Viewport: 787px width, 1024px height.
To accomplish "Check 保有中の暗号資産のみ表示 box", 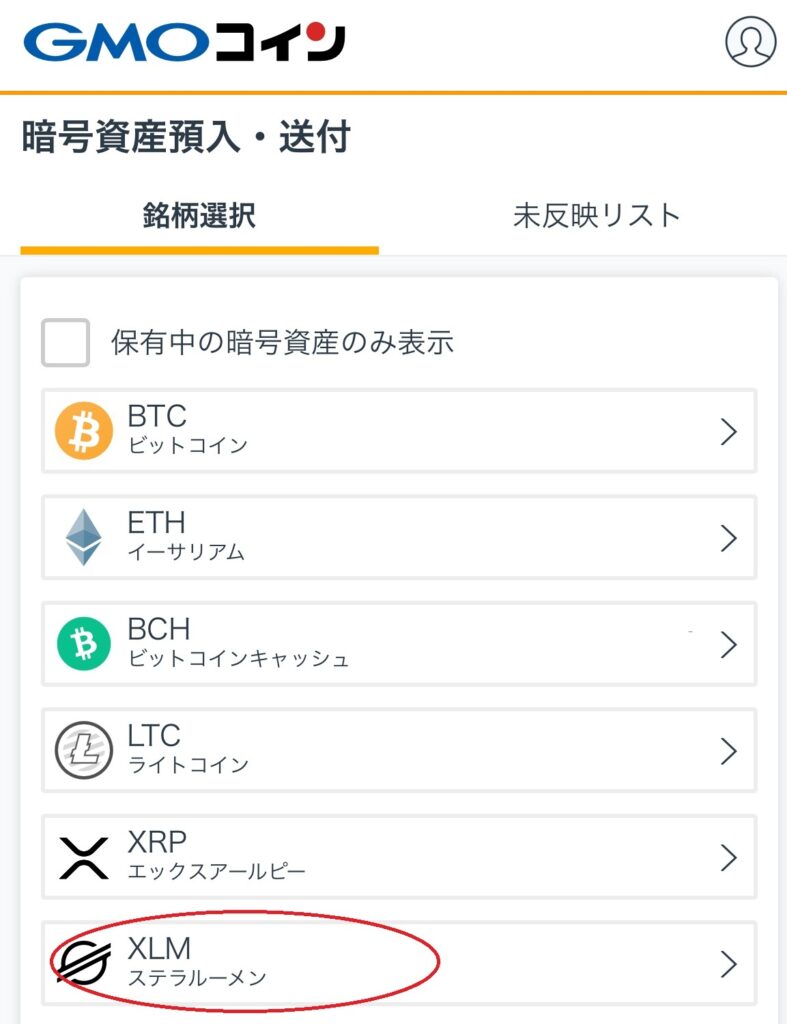I will point(66,343).
